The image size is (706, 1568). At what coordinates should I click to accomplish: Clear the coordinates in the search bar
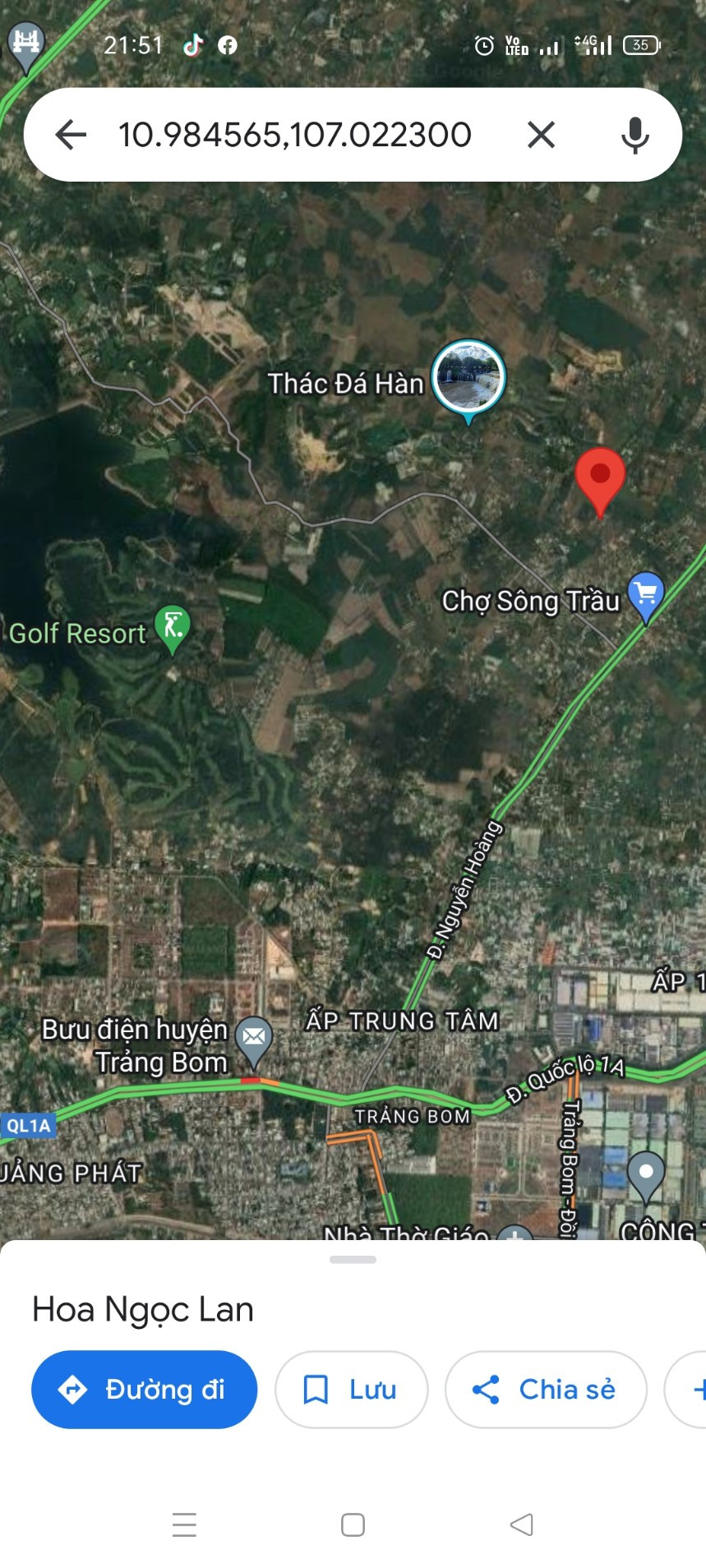click(x=541, y=135)
